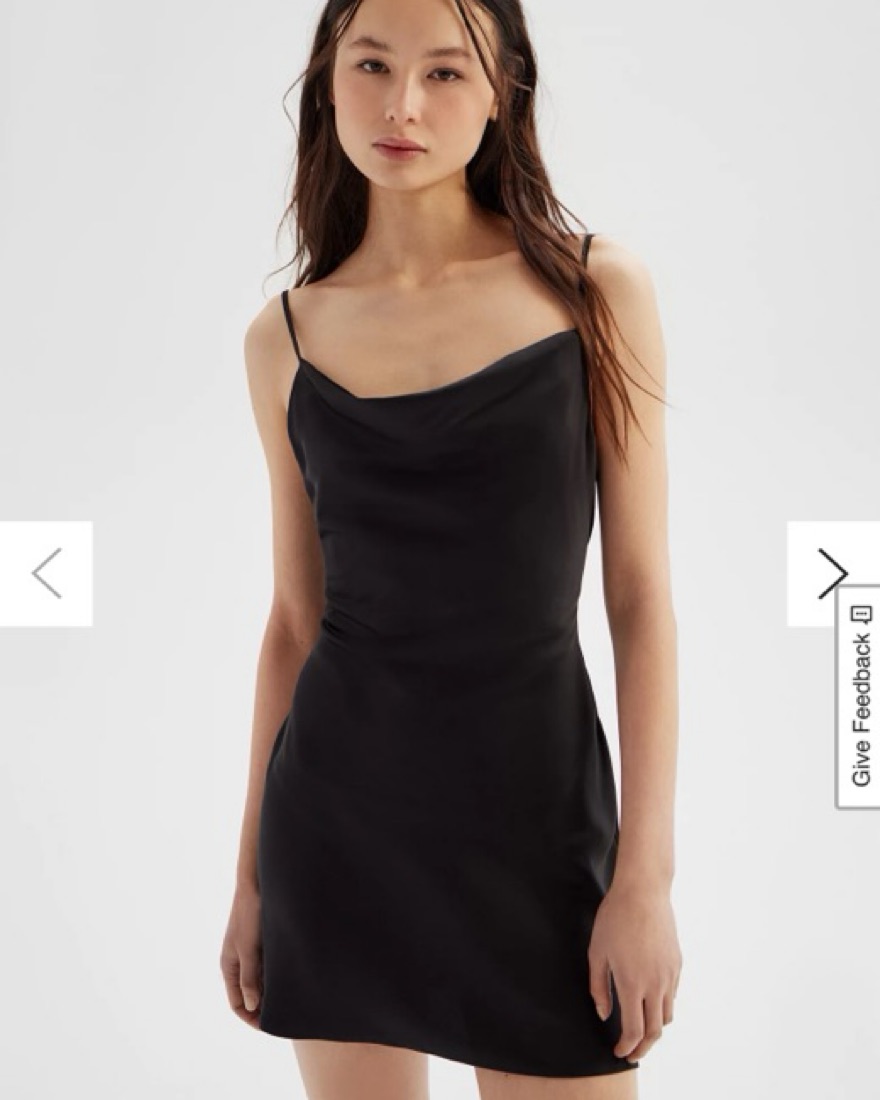This screenshot has width=880, height=1100.
Task: Open the black dress product image
Action: click(x=440, y=650)
